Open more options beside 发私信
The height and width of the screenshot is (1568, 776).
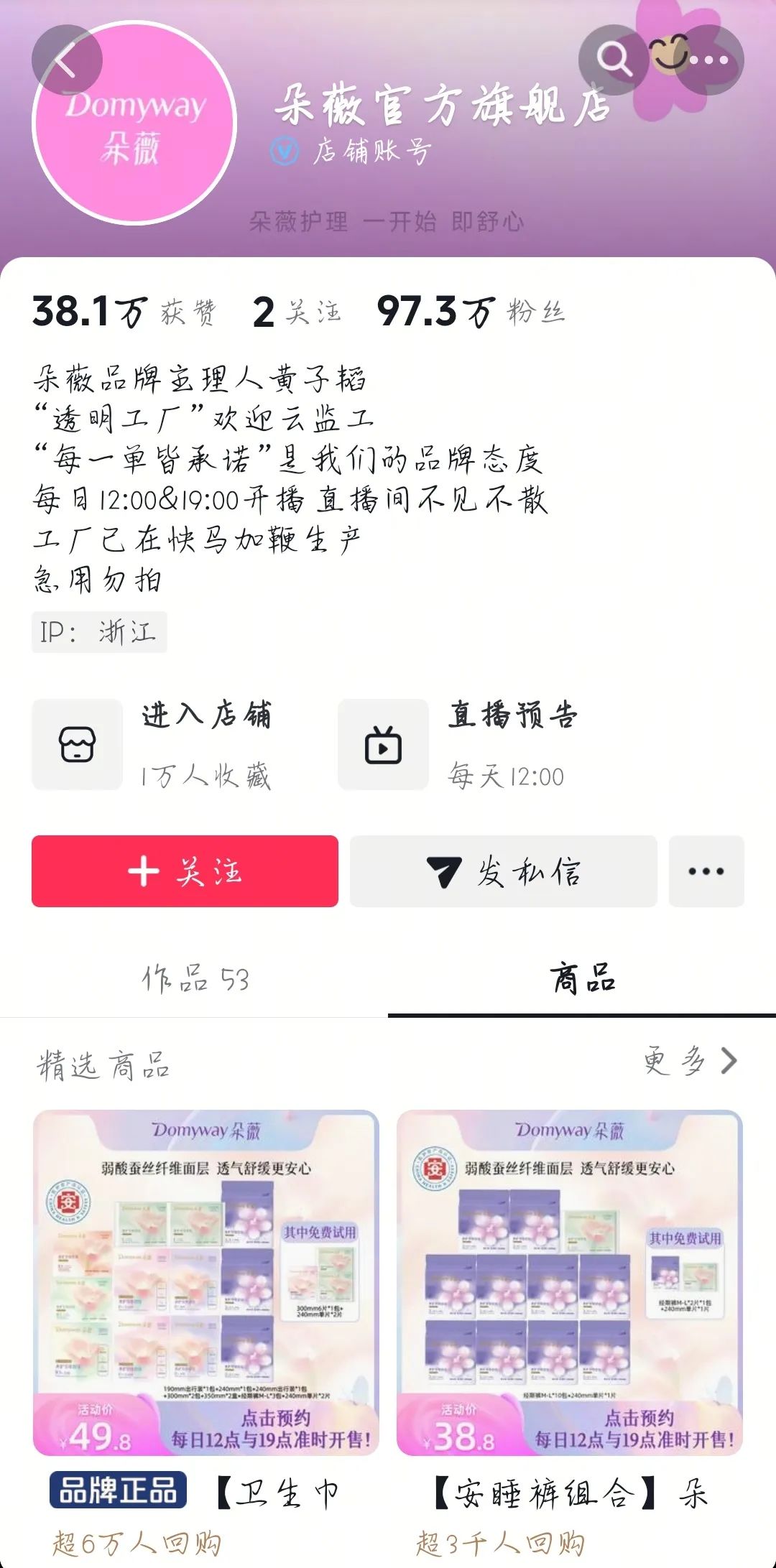706,871
